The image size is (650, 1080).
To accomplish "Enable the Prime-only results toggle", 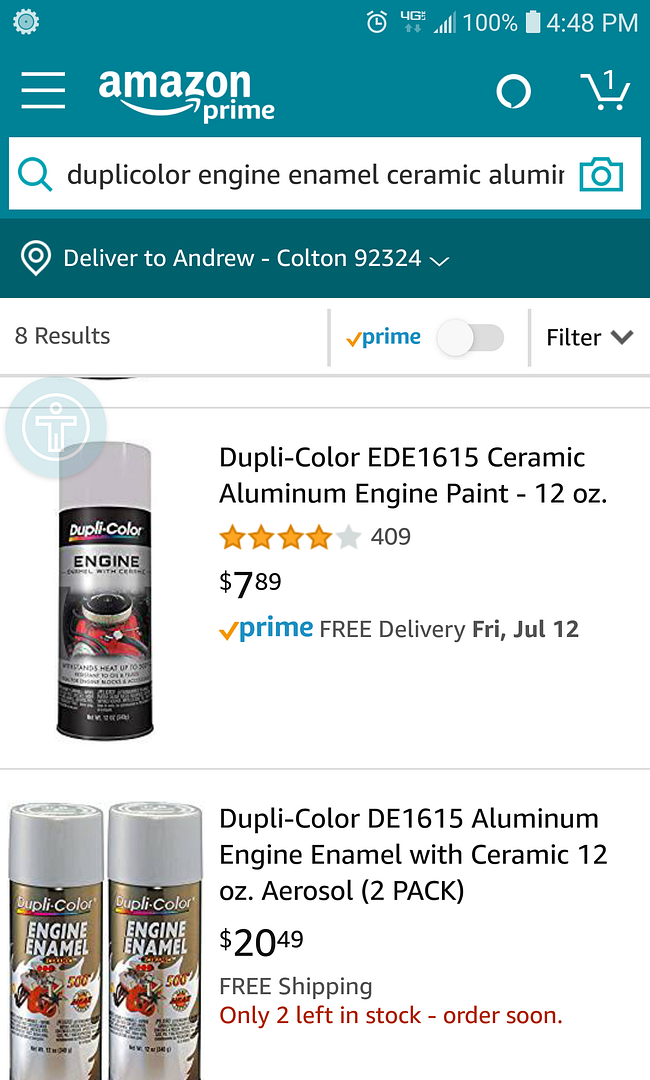I will pyautogui.click(x=471, y=338).
